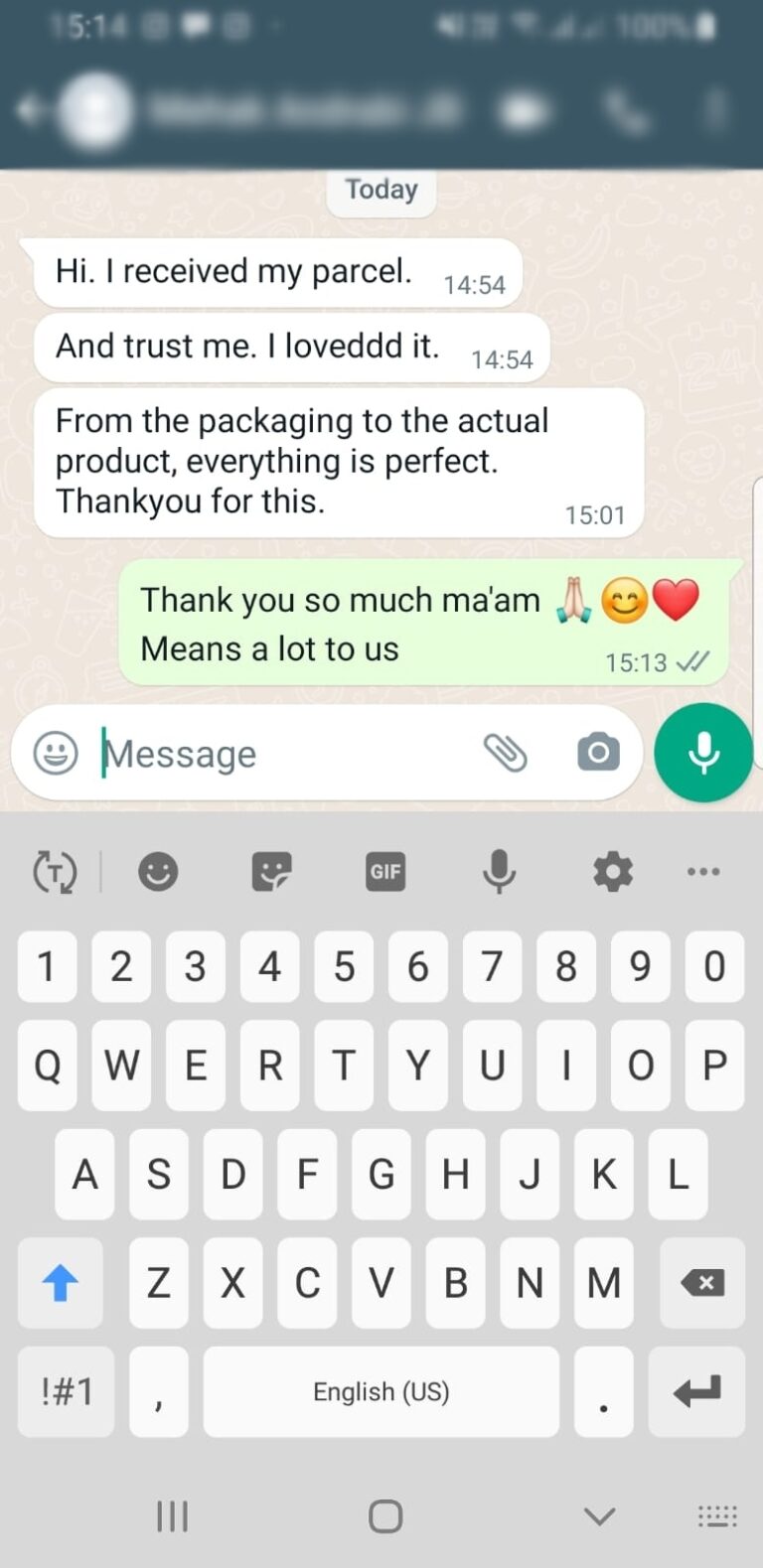763x1568 pixels.
Task: Tap the enter key
Action: [x=696, y=1391]
